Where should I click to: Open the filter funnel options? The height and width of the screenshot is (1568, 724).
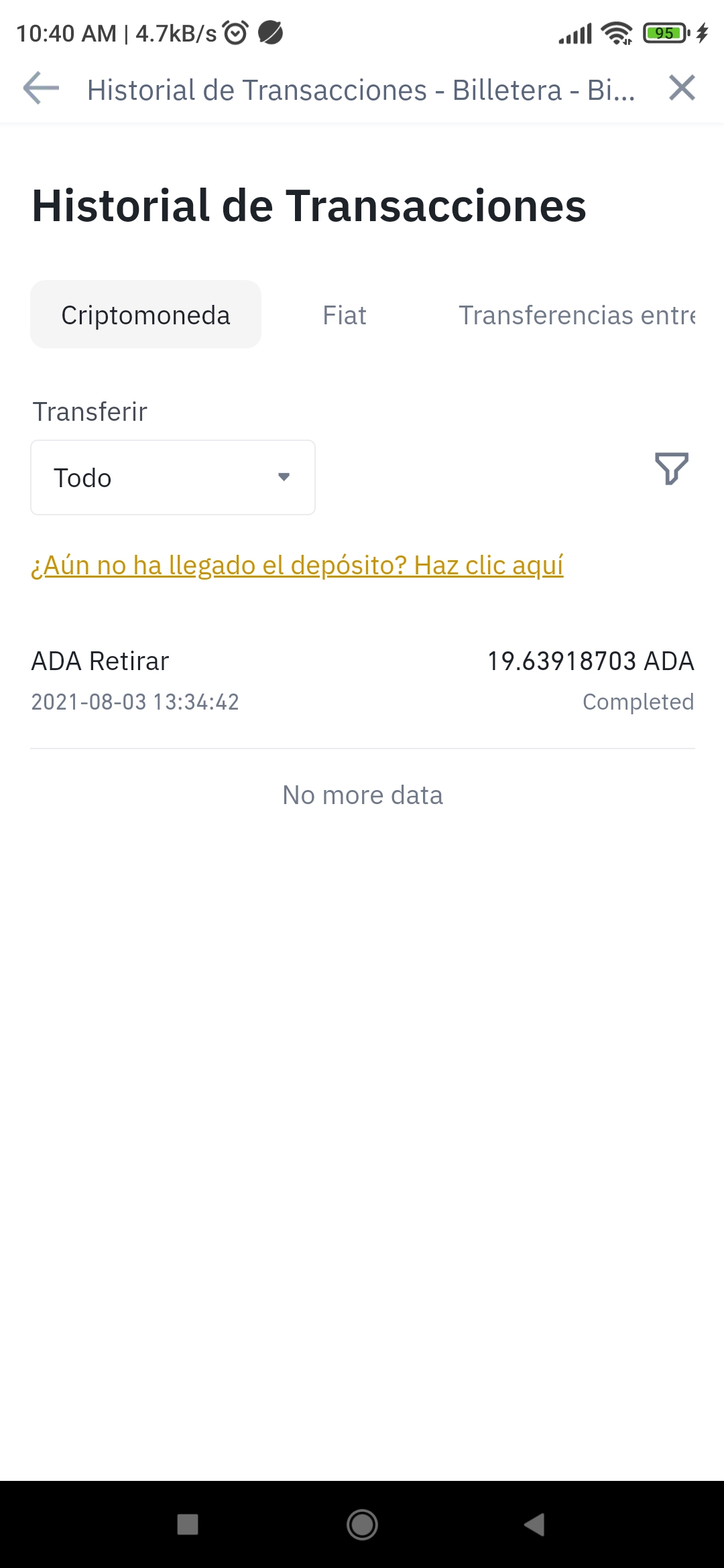tap(671, 468)
